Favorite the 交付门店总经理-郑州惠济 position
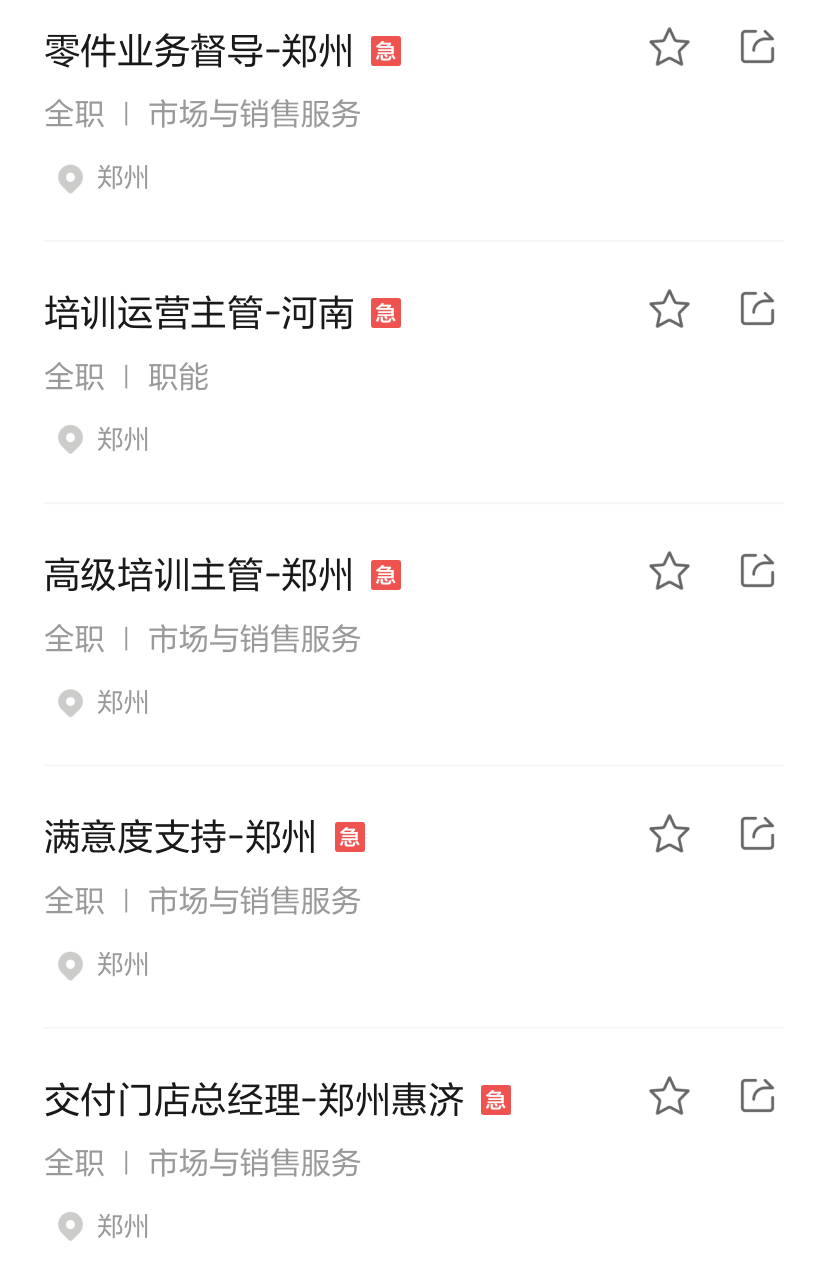Image resolution: width=828 pixels, height=1263 pixels. point(669,1096)
